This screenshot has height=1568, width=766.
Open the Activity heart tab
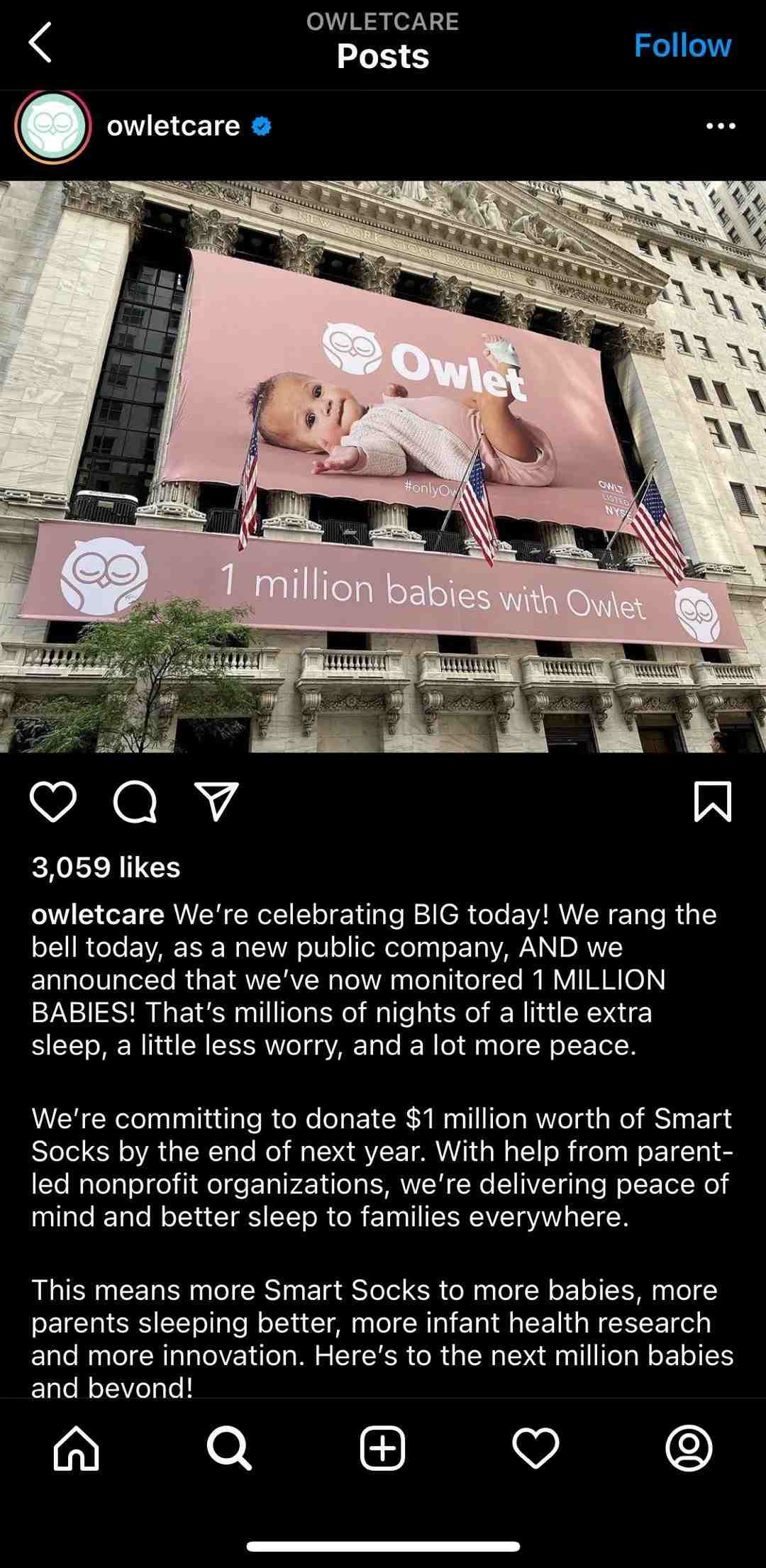tap(535, 1447)
